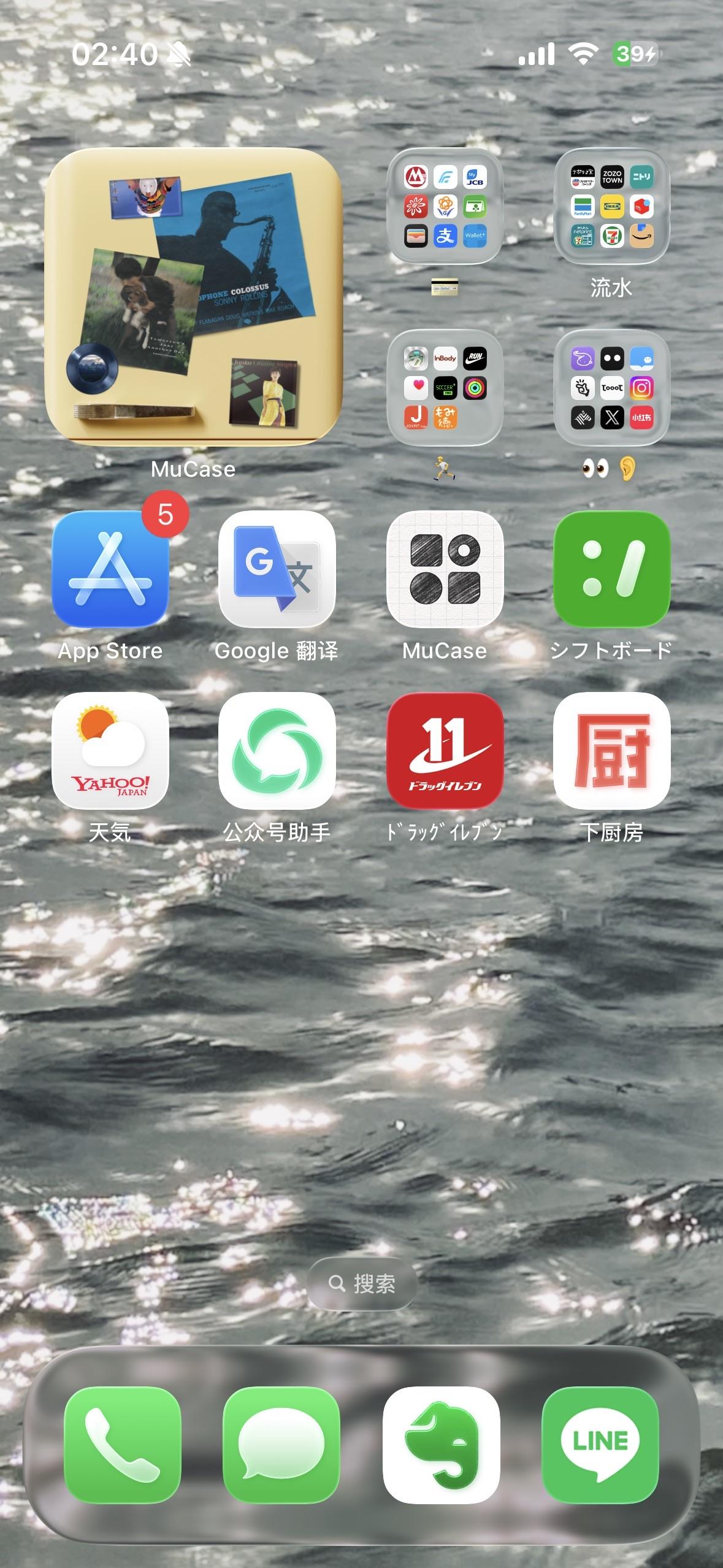This screenshot has height=1568, width=723.
Task: Open シフトボード app
Action: tap(611, 569)
